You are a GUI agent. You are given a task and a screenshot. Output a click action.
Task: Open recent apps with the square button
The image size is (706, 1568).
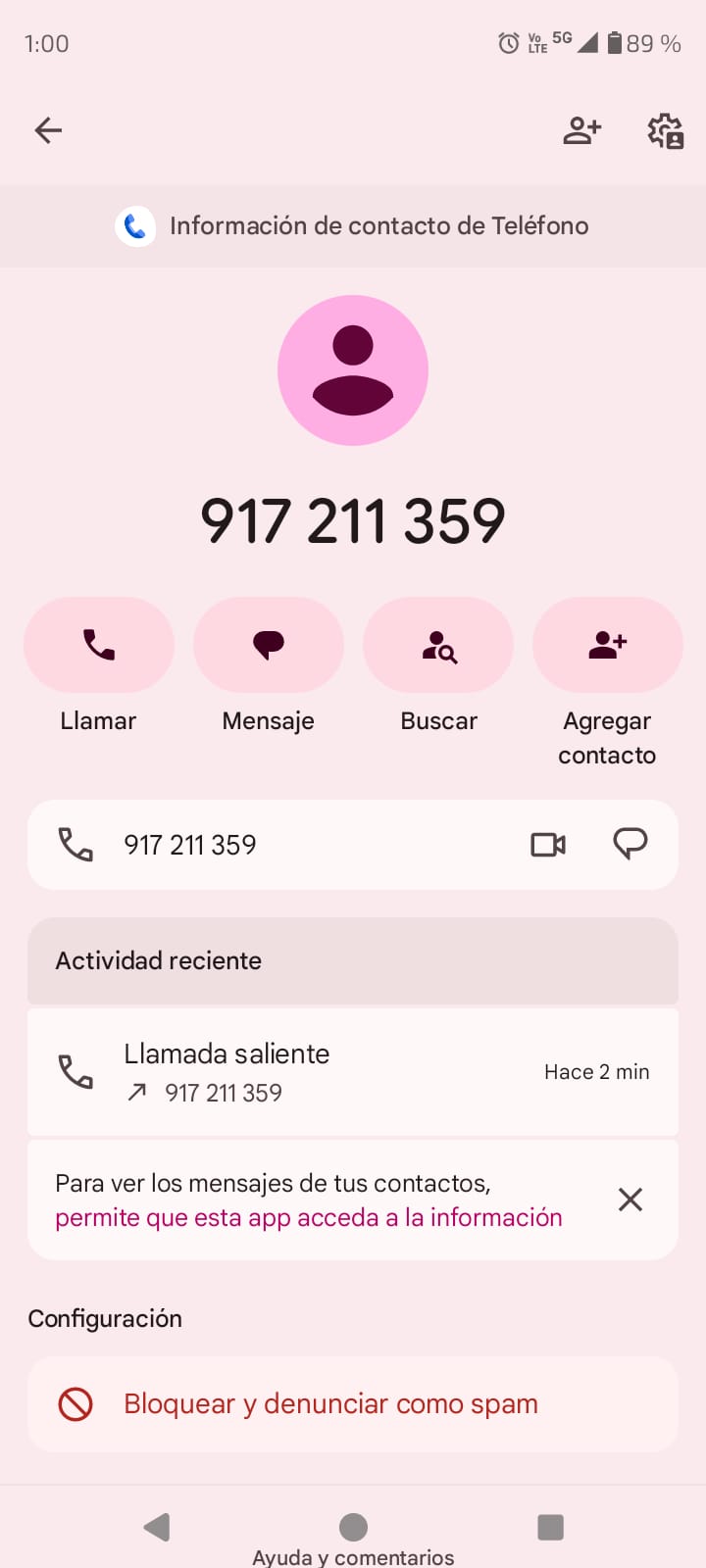[x=550, y=1527]
